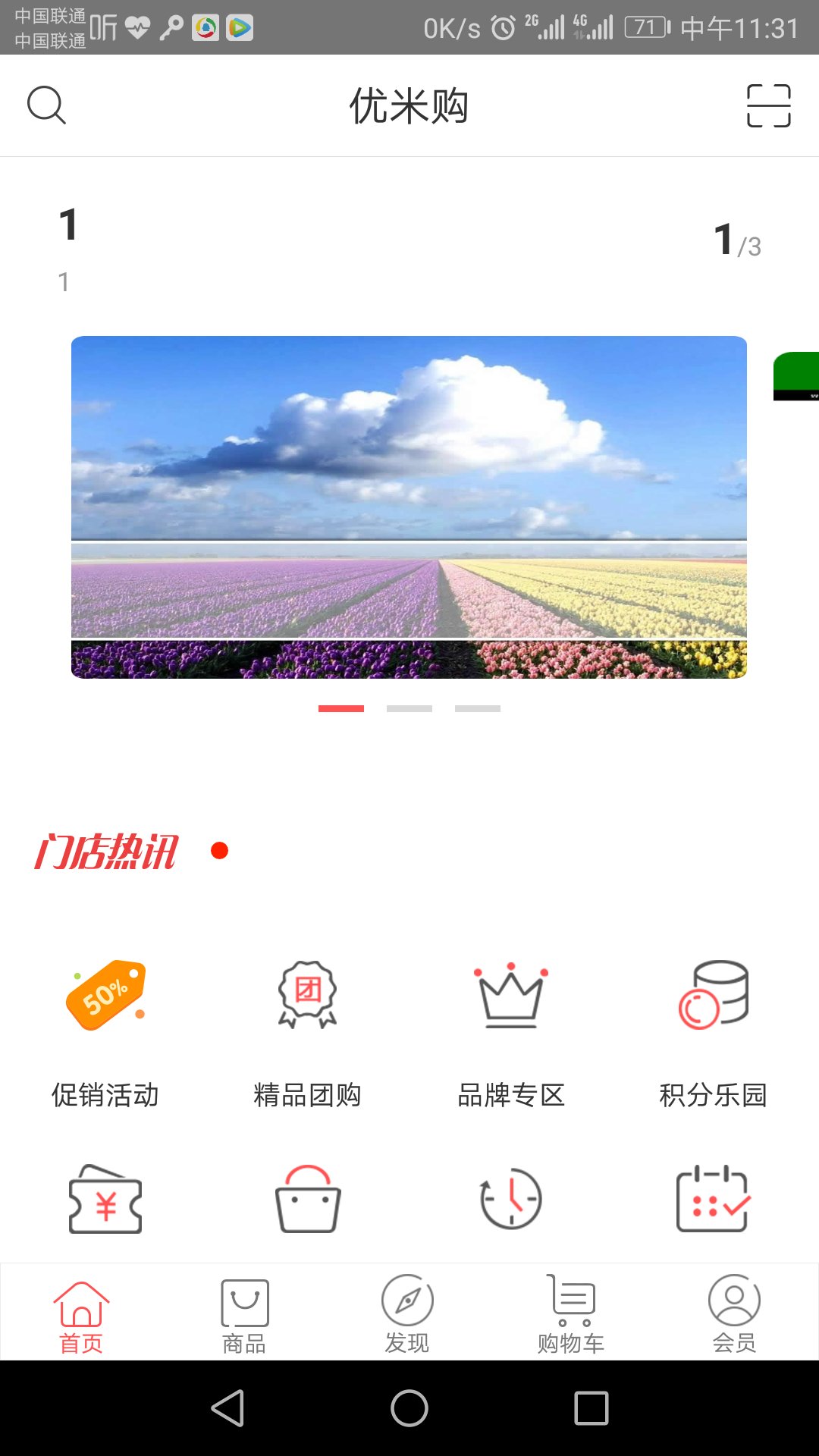The height and width of the screenshot is (1456, 819).
Task: Select the 首页 home tab
Action: click(81, 1317)
